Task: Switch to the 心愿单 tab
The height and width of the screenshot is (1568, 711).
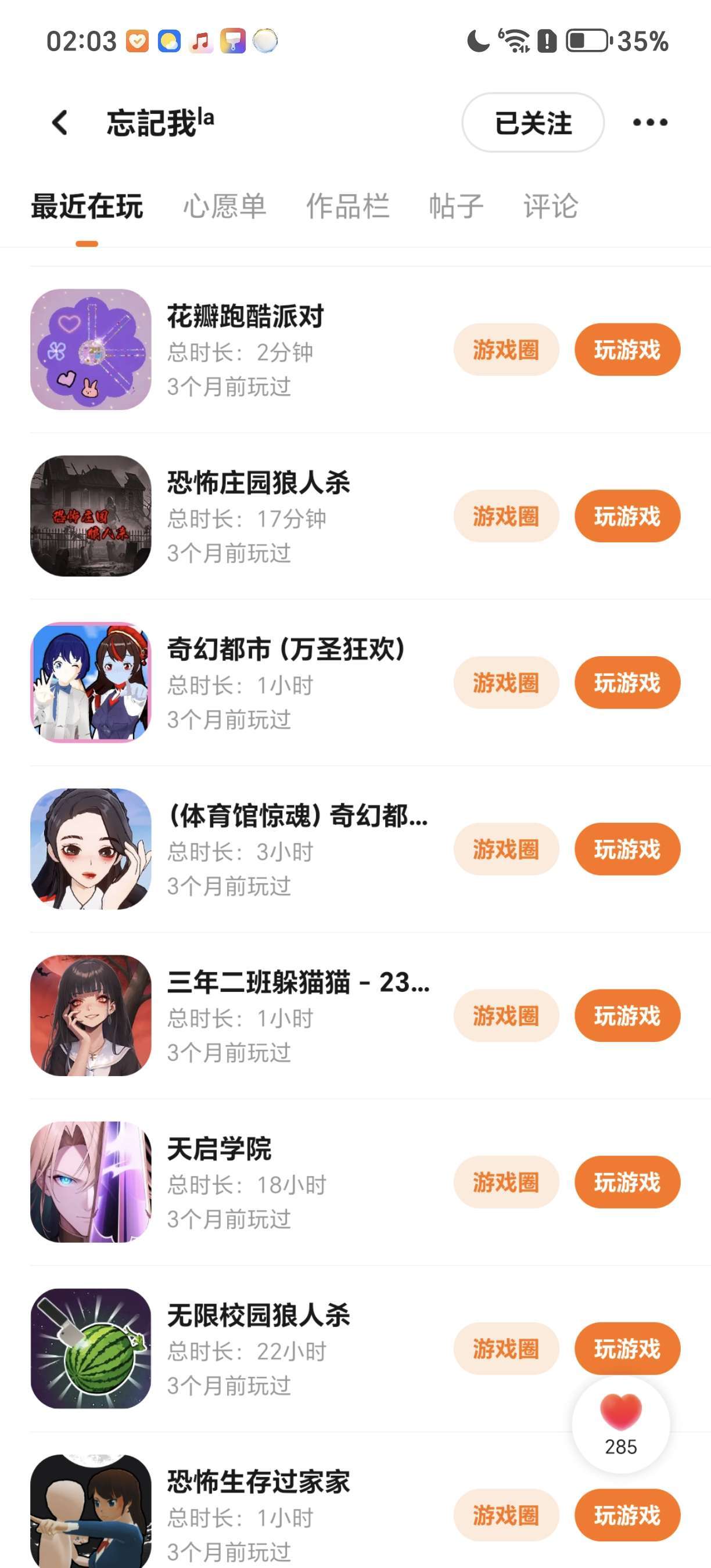Action: click(x=225, y=206)
